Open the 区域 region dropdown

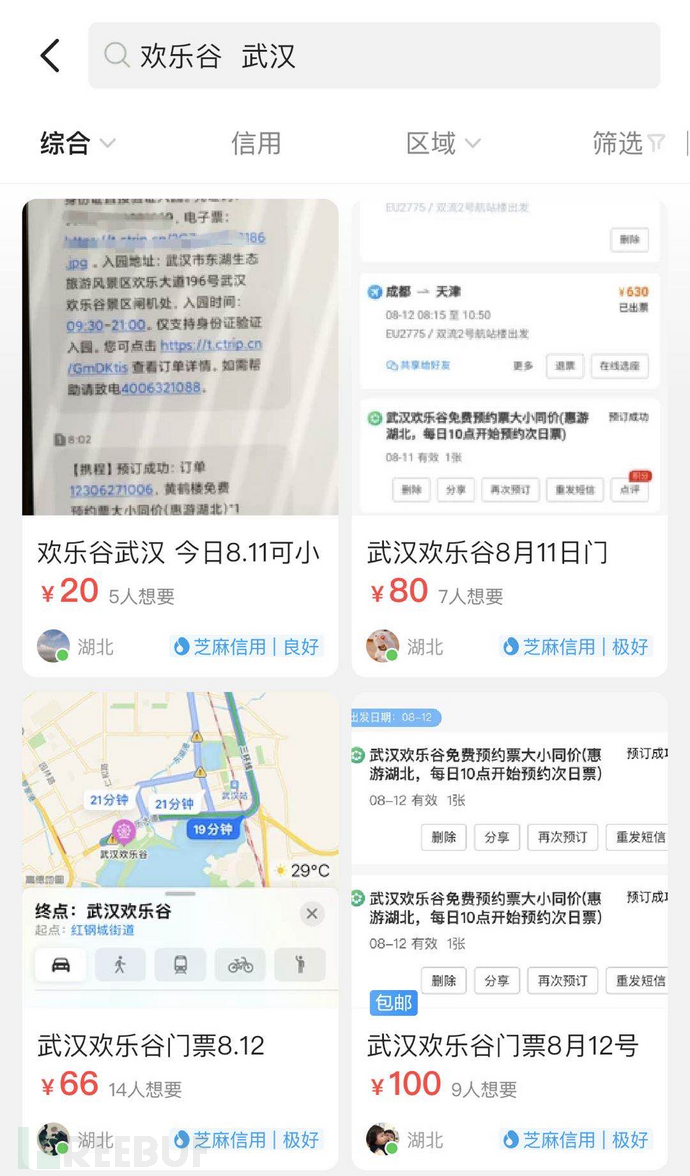(443, 143)
